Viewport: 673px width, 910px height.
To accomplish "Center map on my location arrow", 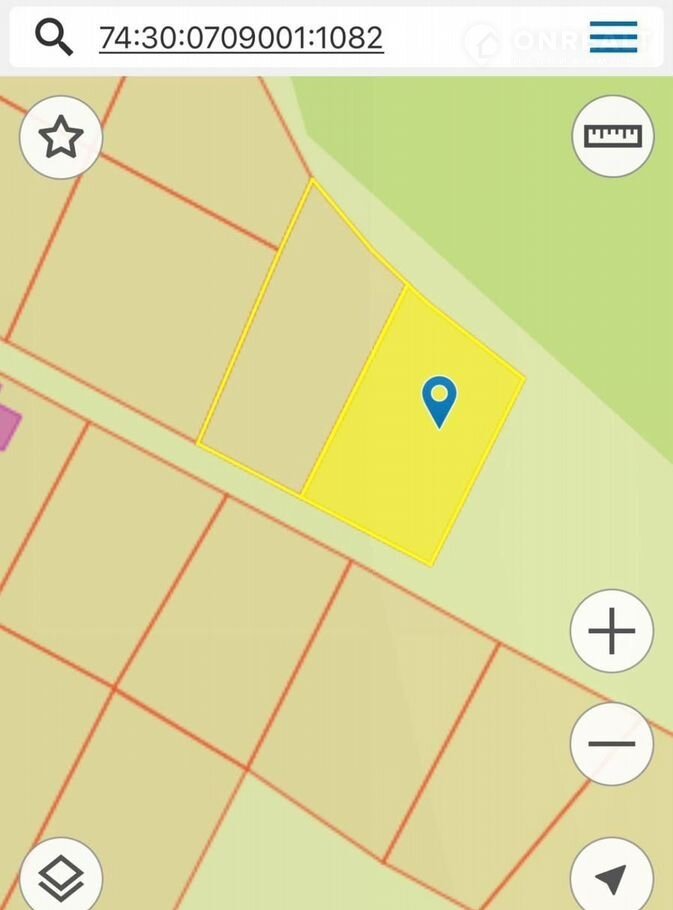I will (612, 878).
